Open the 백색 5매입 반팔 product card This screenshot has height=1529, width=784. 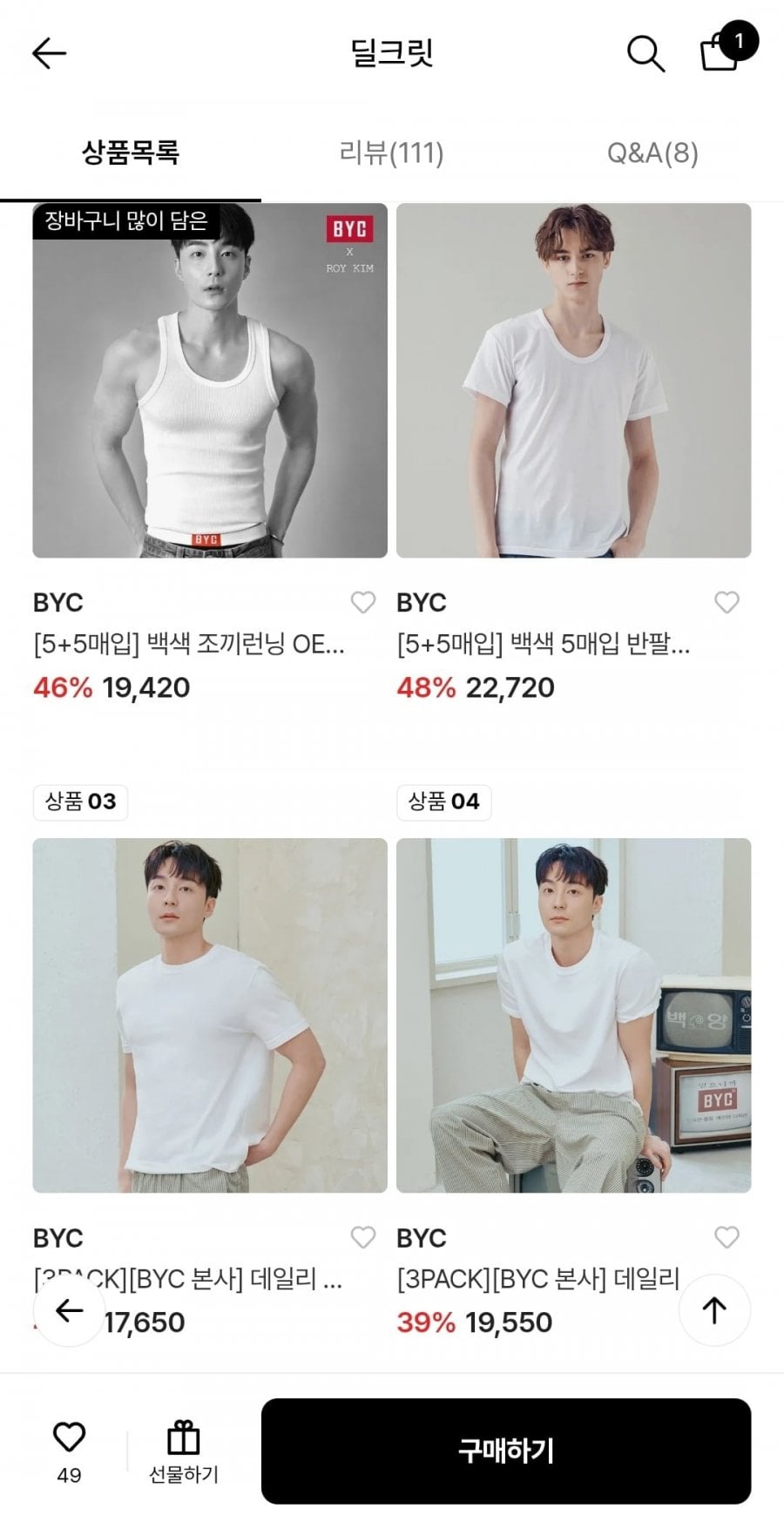pyautogui.click(x=573, y=381)
